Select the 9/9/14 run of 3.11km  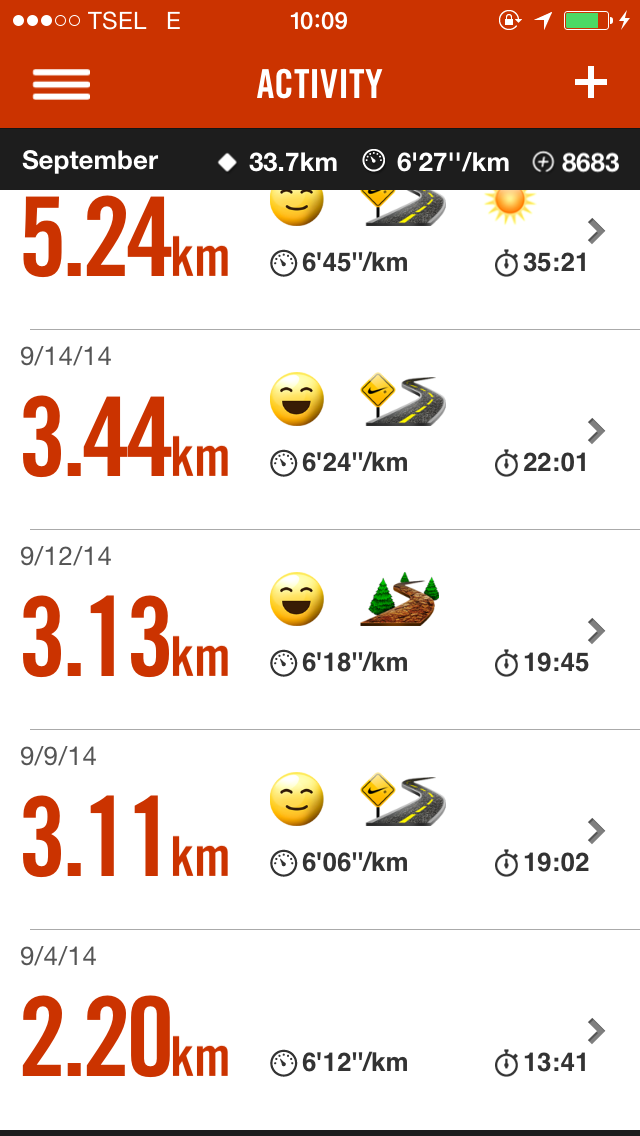click(320, 832)
